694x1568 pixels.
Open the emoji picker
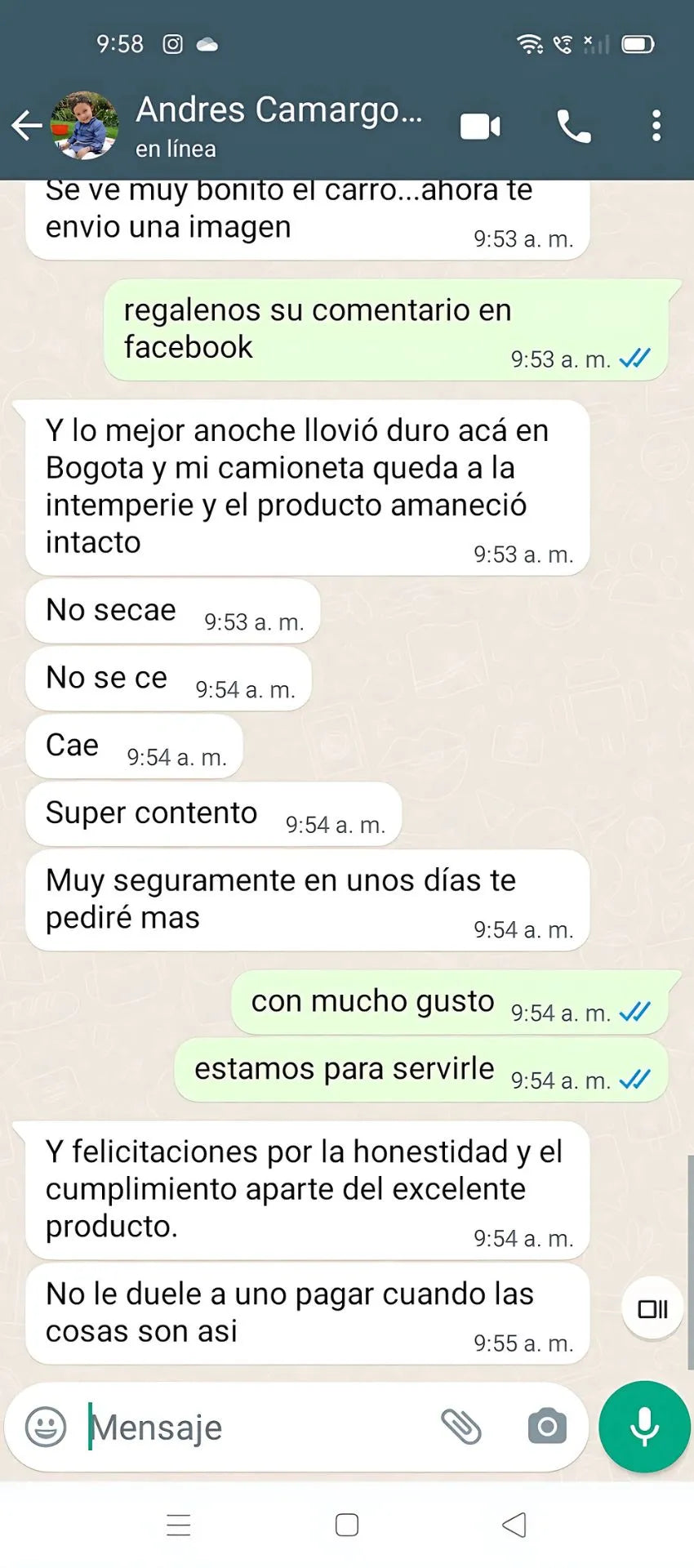click(46, 1427)
